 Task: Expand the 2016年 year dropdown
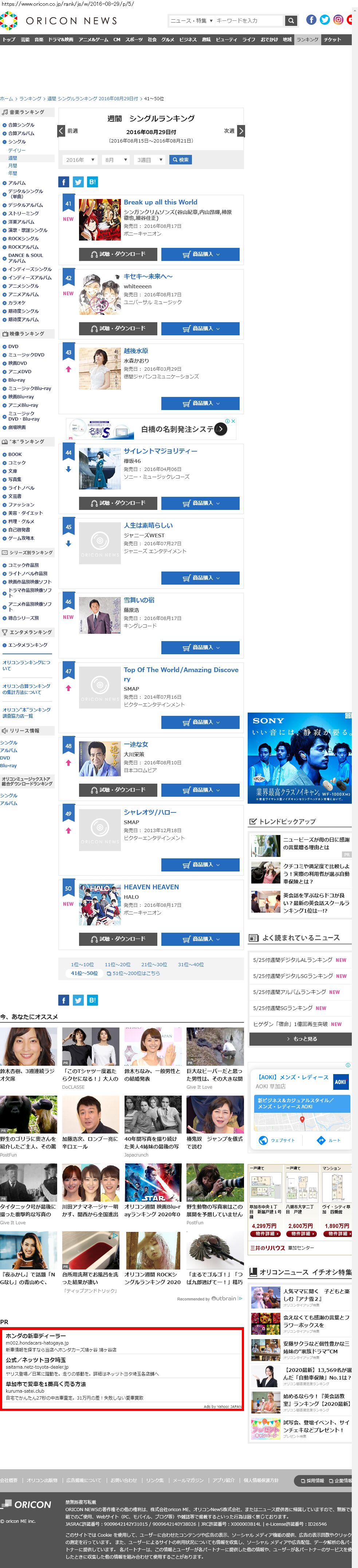(80, 160)
